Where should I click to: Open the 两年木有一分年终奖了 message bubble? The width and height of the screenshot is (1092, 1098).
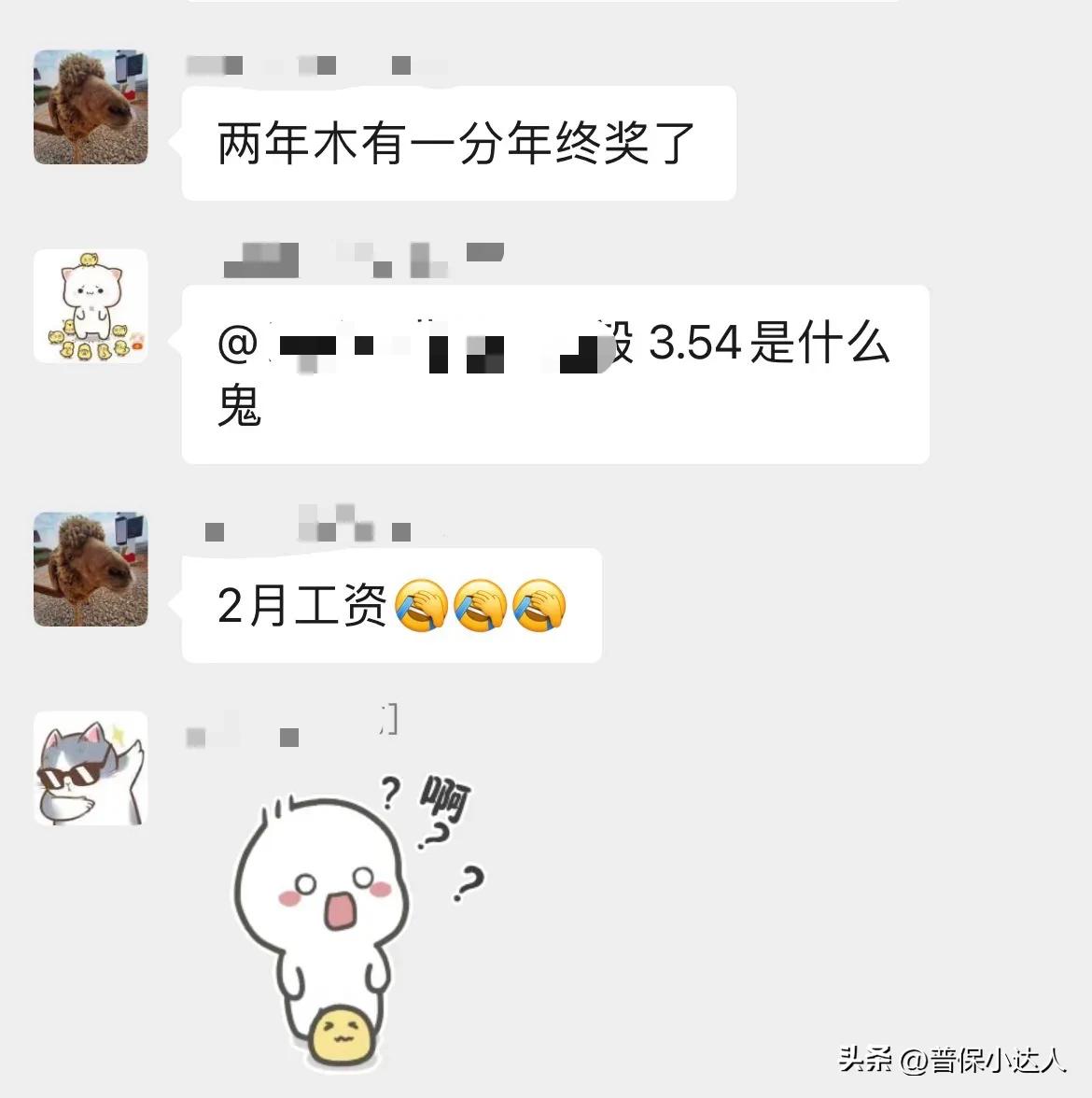tap(457, 140)
